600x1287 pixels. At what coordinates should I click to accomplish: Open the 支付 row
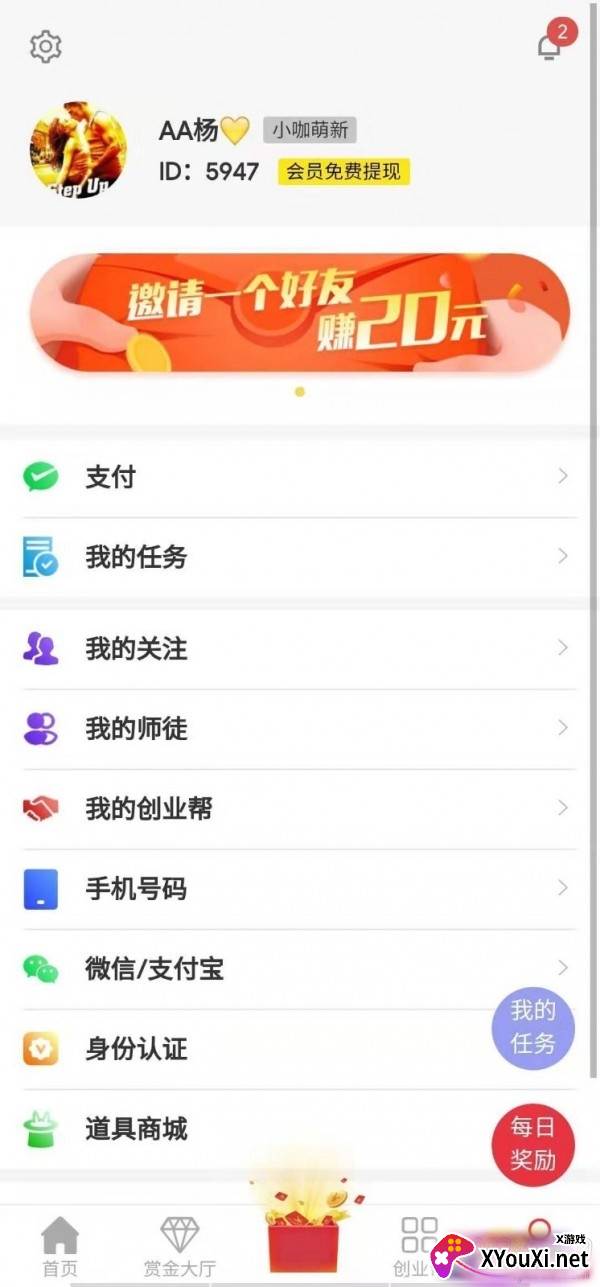(300, 477)
